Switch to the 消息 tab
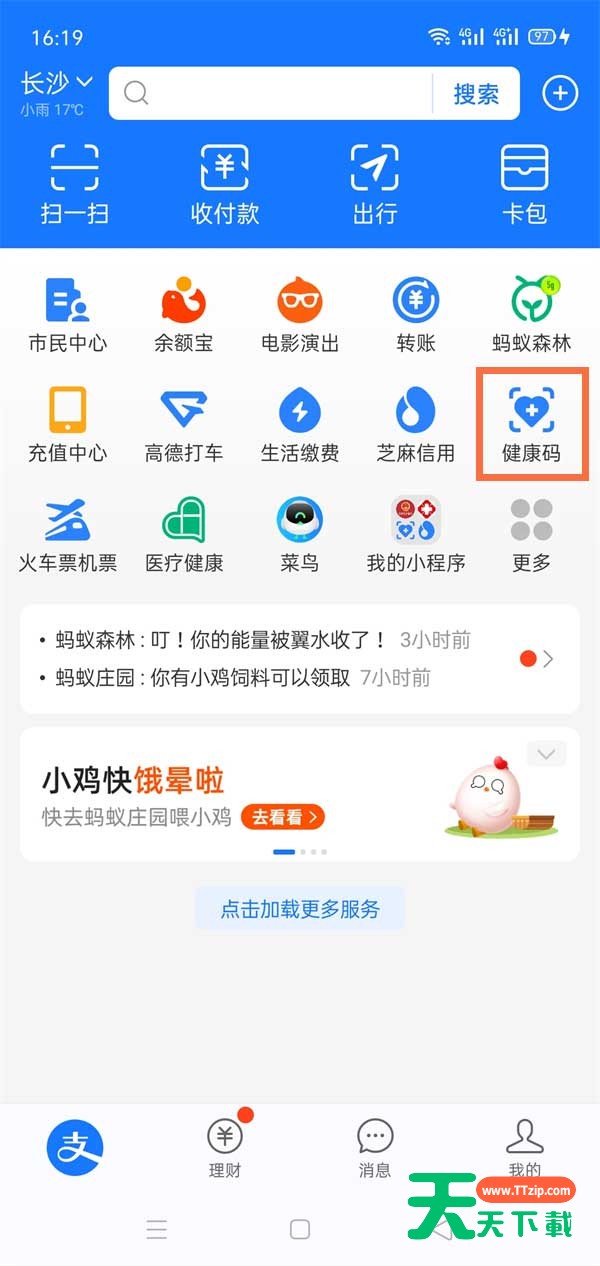 point(375,1148)
